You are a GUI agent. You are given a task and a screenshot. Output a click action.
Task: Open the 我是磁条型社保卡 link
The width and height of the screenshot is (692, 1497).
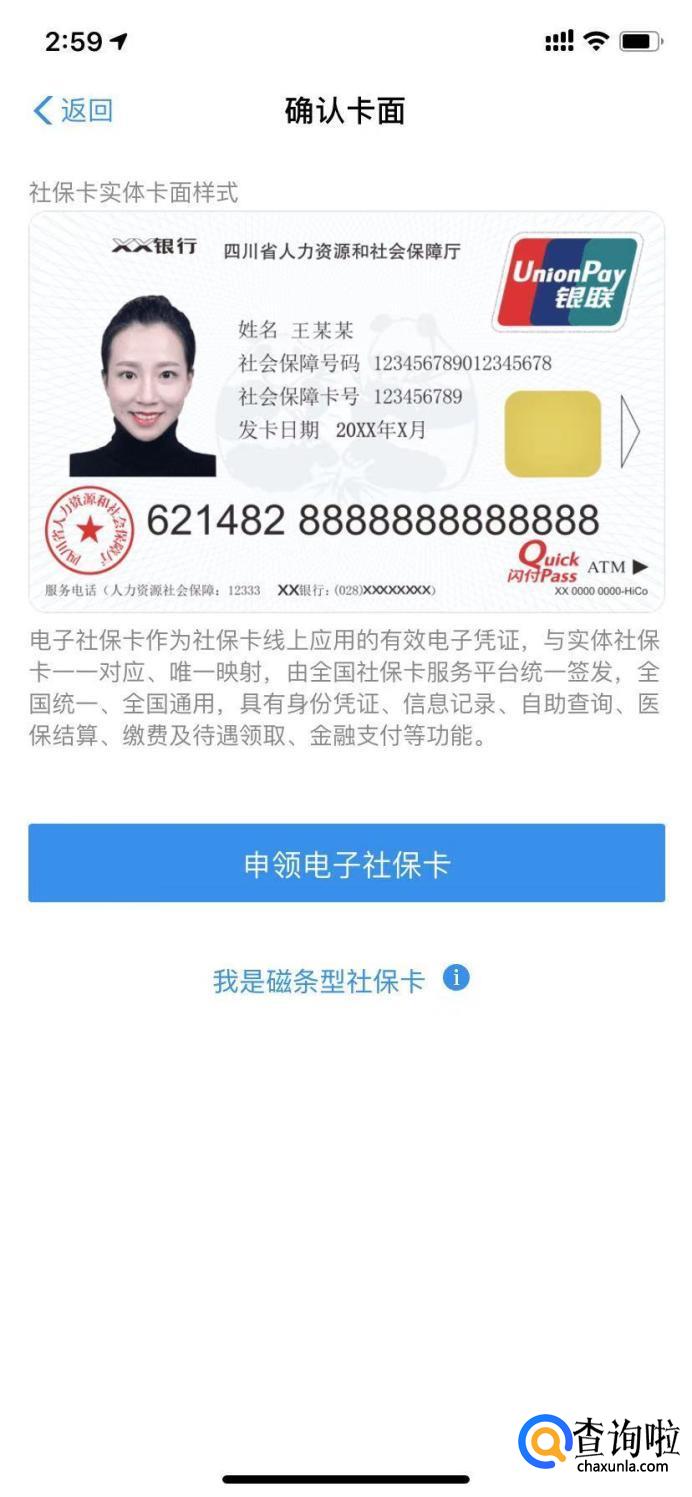[x=318, y=981]
